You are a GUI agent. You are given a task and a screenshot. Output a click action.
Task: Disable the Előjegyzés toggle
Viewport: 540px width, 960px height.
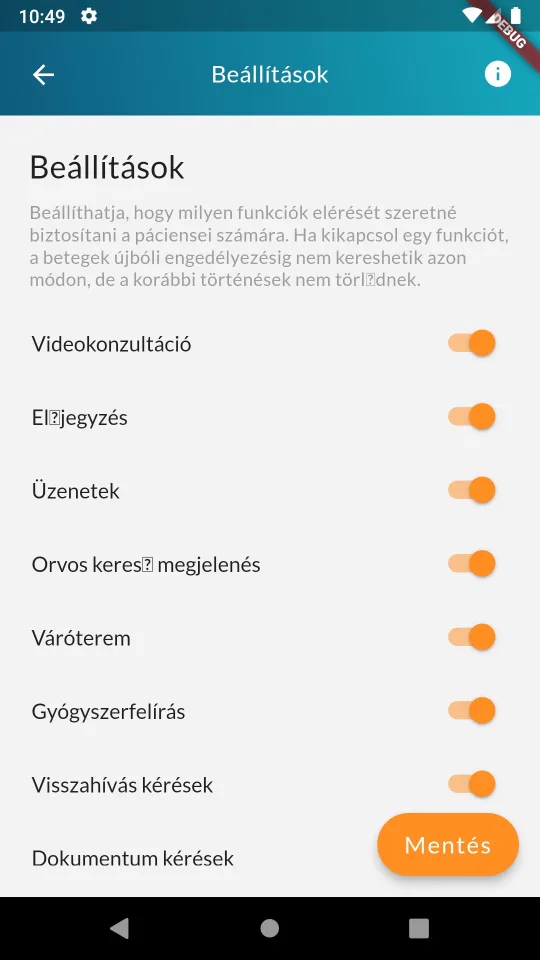pyautogui.click(x=471, y=416)
